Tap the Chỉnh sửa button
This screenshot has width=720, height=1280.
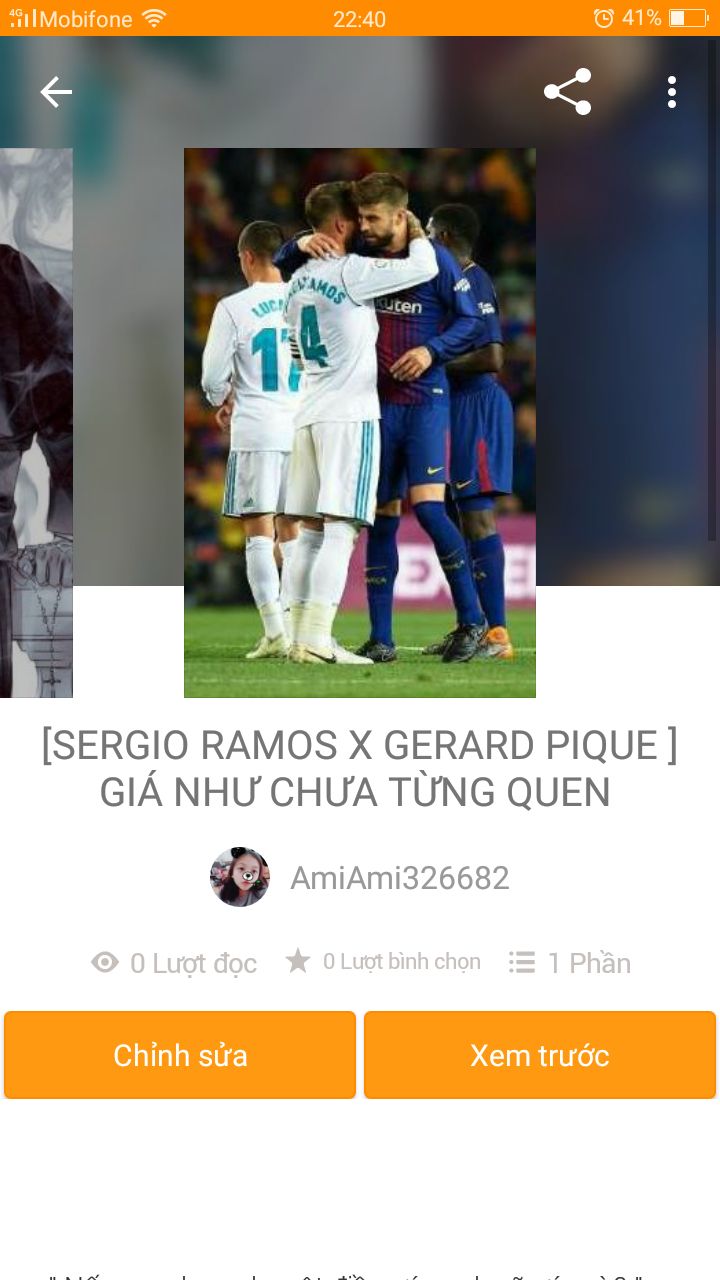(180, 1055)
